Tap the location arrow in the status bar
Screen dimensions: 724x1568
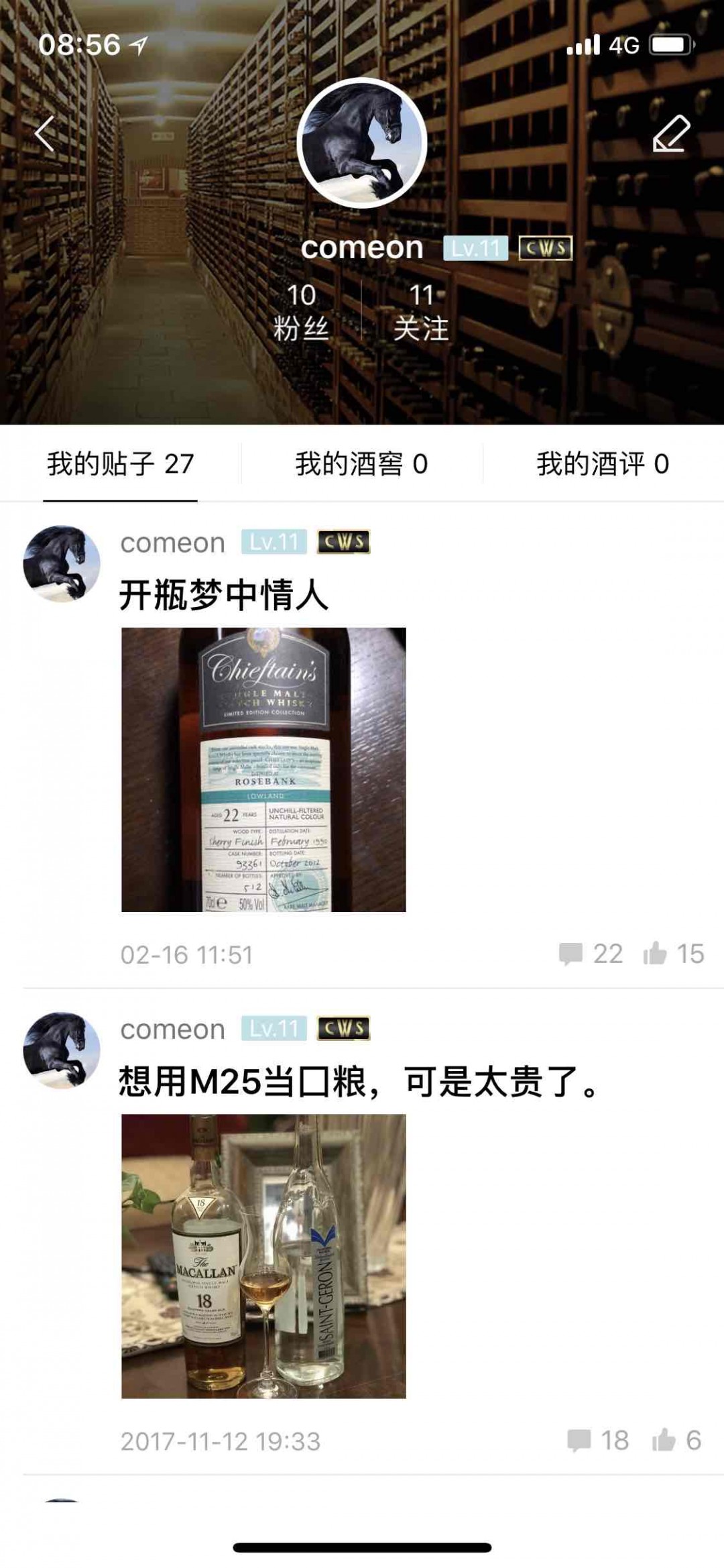(x=138, y=43)
